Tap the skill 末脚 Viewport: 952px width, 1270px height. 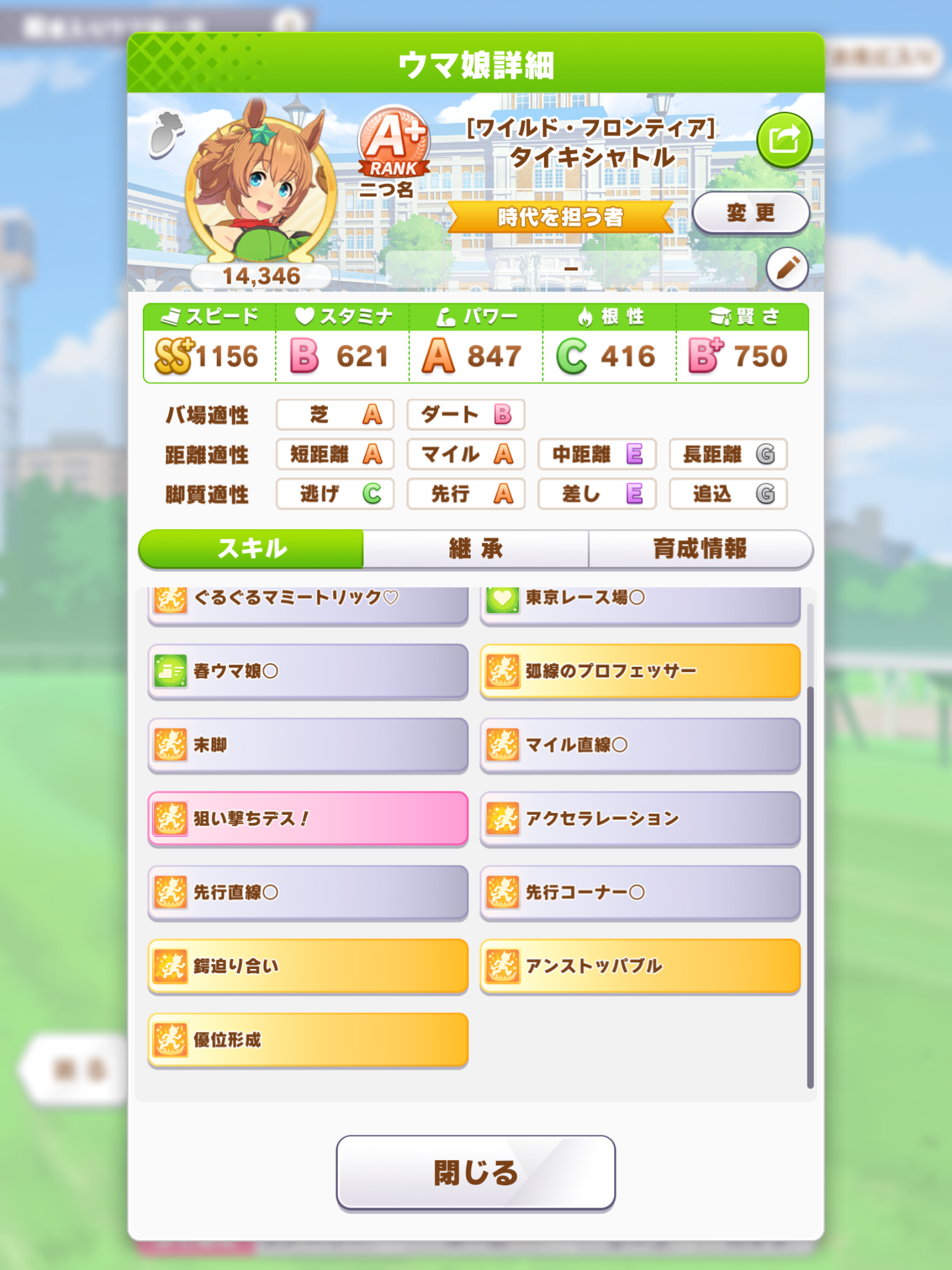pos(307,745)
